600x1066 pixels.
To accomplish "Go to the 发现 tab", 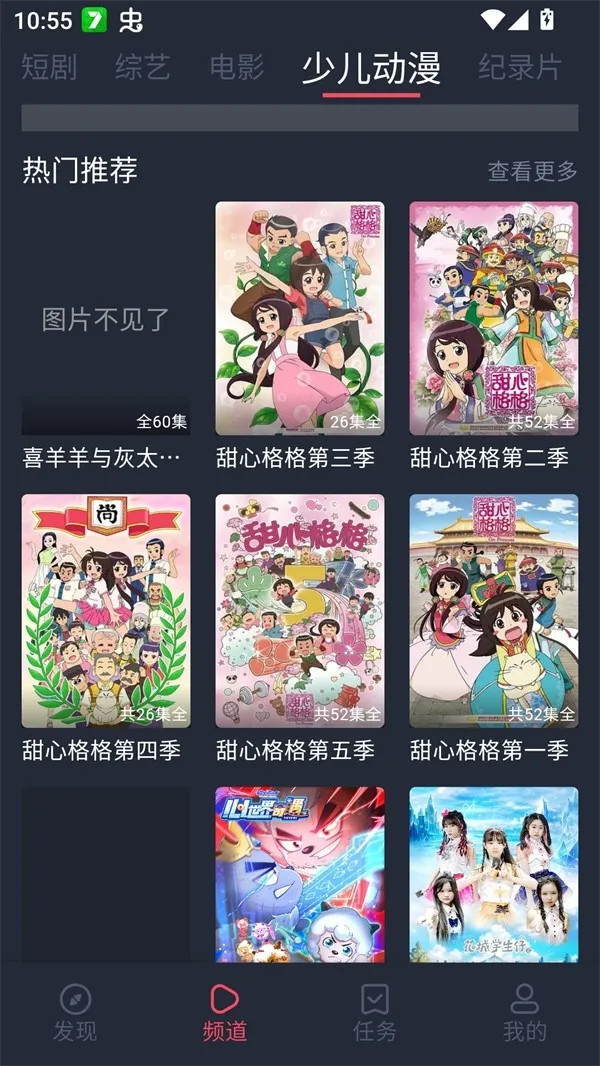I will tap(75, 1011).
